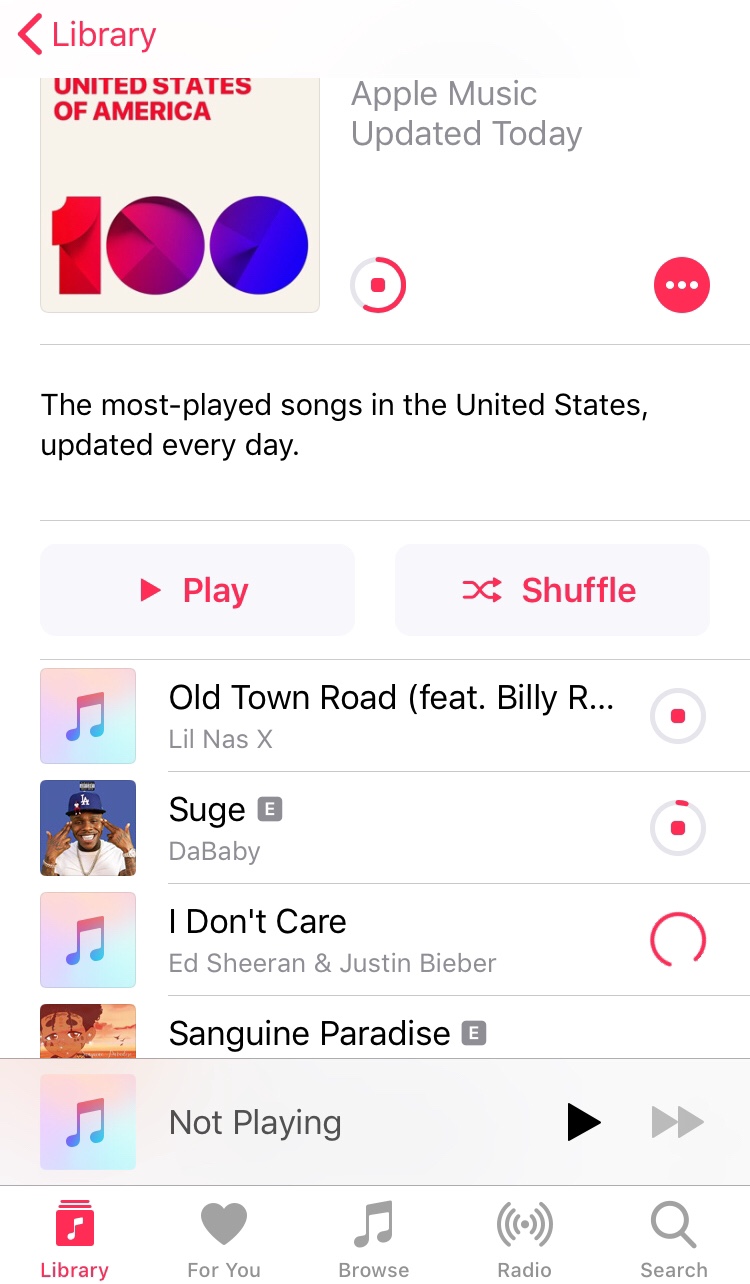750x1284 pixels.
Task: Go to the Search tab
Action: click(x=674, y=1240)
